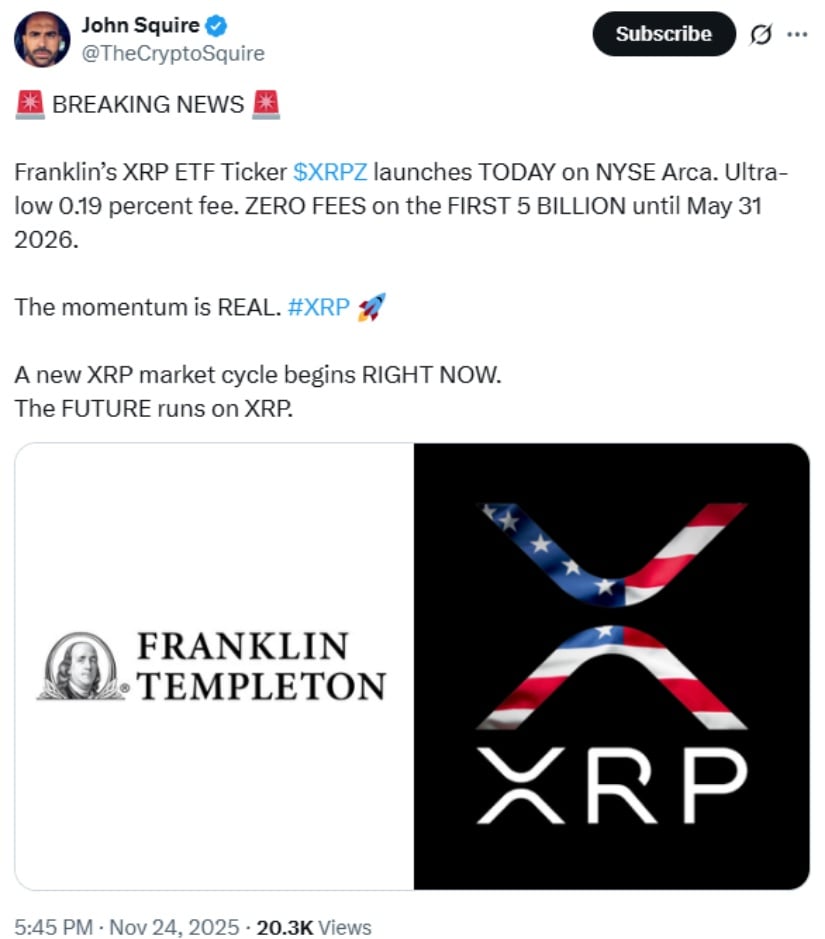Screen dimensions: 825x939
Task: Open the attached Franklin Templeton XRP image
Action: click(412, 664)
